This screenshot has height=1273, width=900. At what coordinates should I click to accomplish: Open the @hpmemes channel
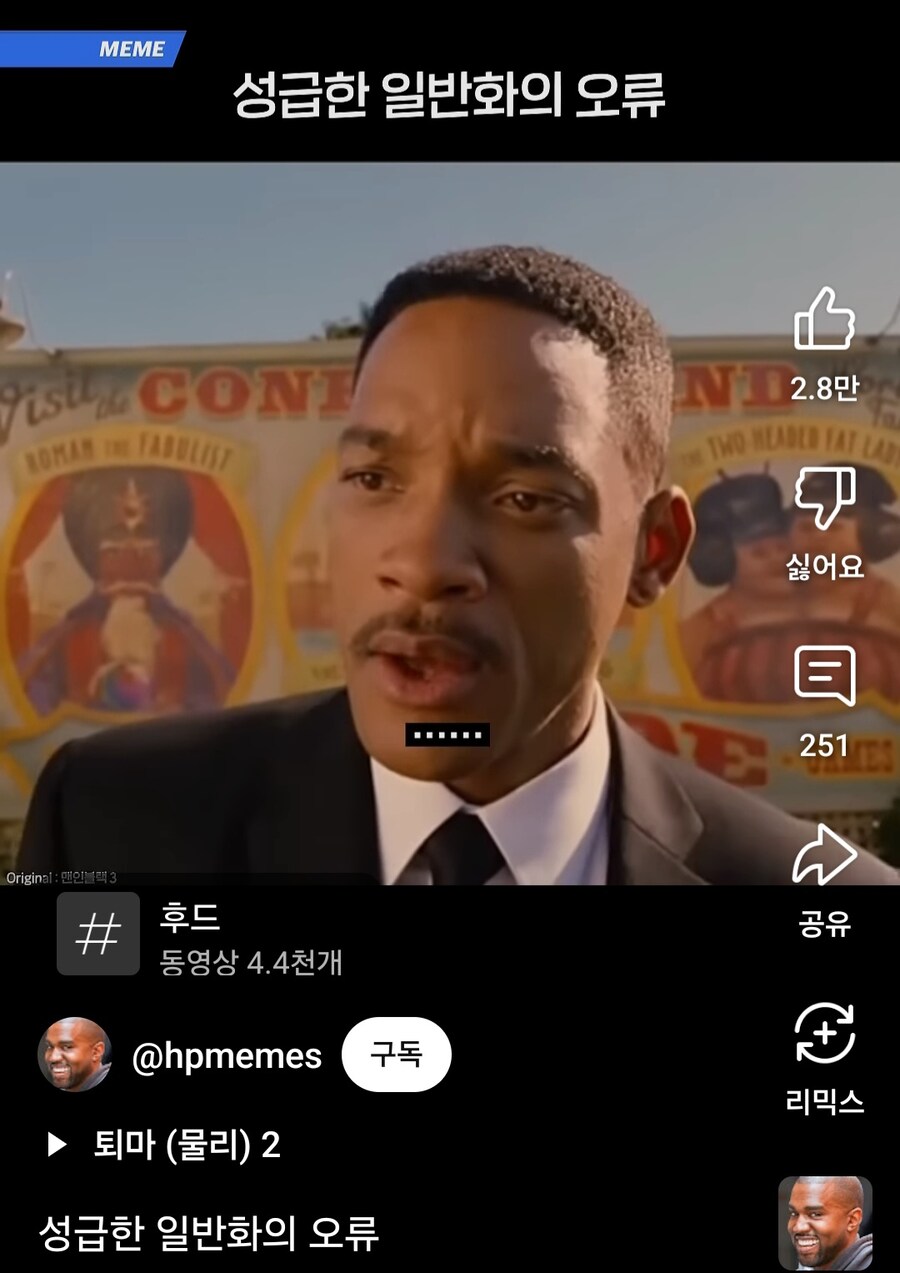tap(226, 1056)
